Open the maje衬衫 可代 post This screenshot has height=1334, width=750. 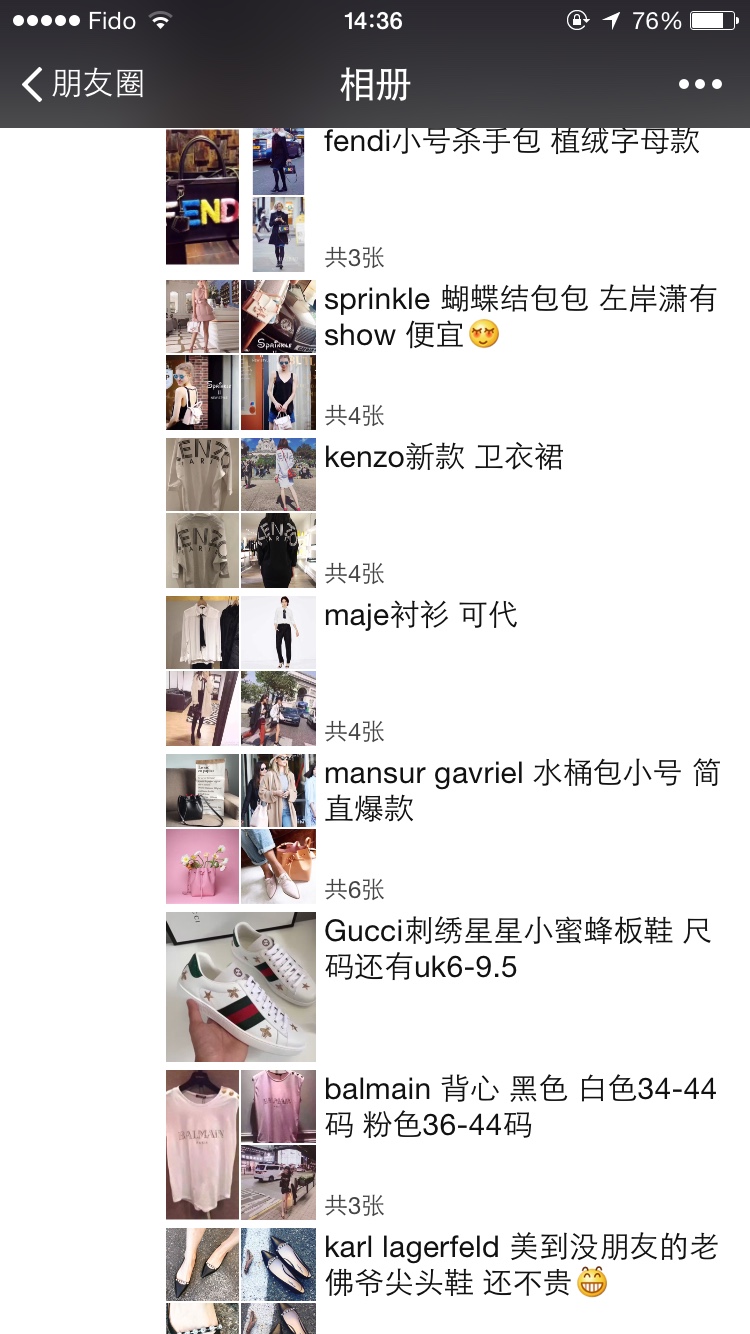click(420, 614)
